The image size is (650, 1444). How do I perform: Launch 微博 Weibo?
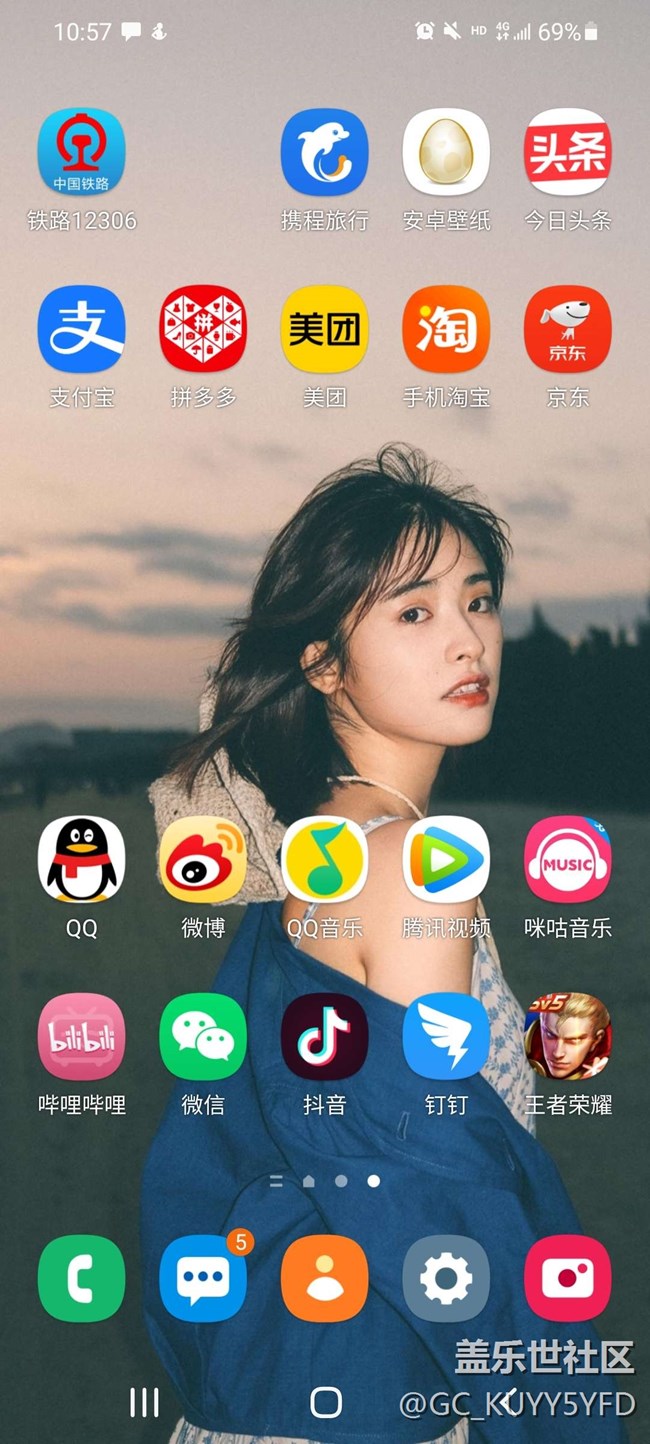click(203, 859)
